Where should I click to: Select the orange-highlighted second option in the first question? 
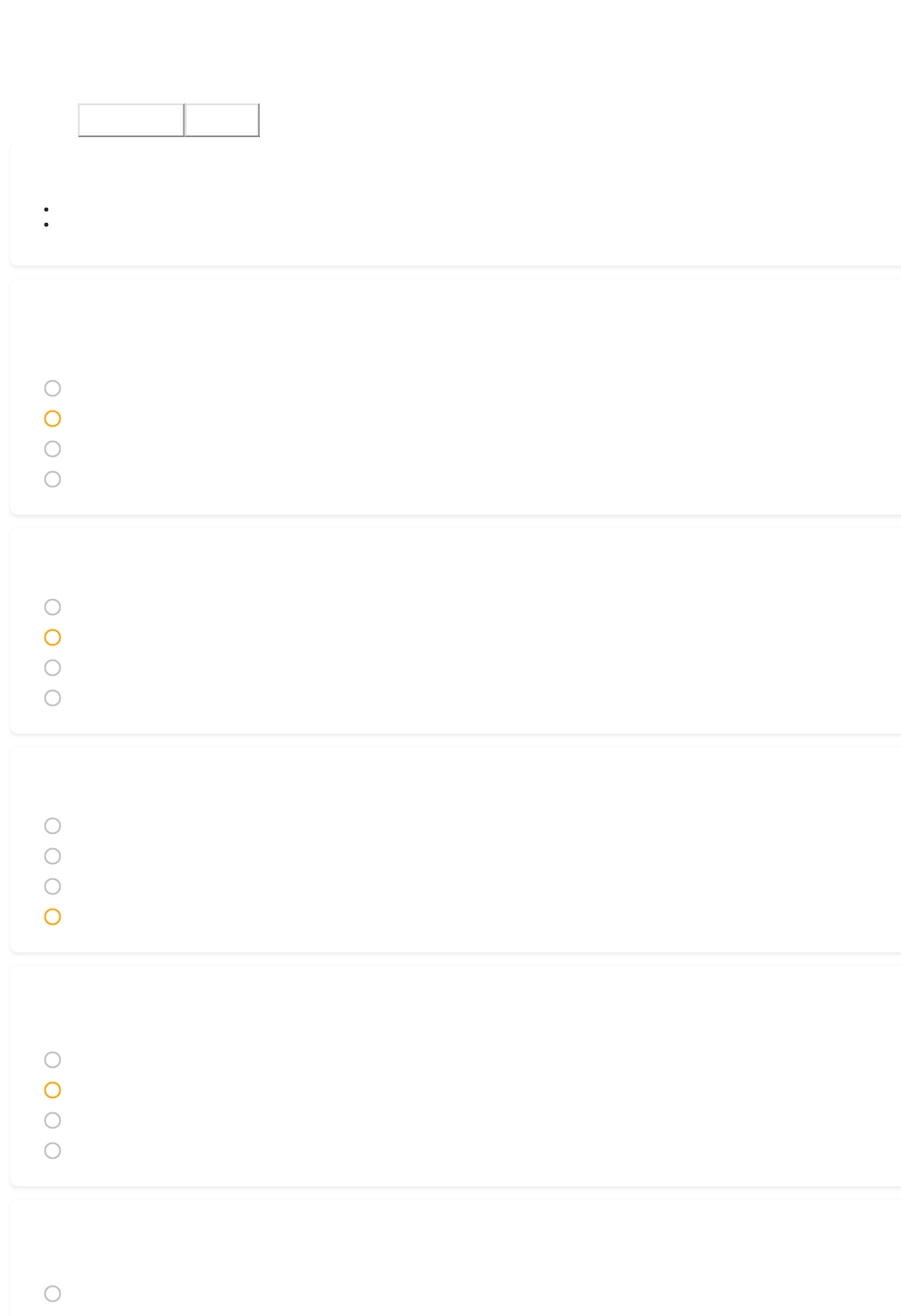(52, 418)
